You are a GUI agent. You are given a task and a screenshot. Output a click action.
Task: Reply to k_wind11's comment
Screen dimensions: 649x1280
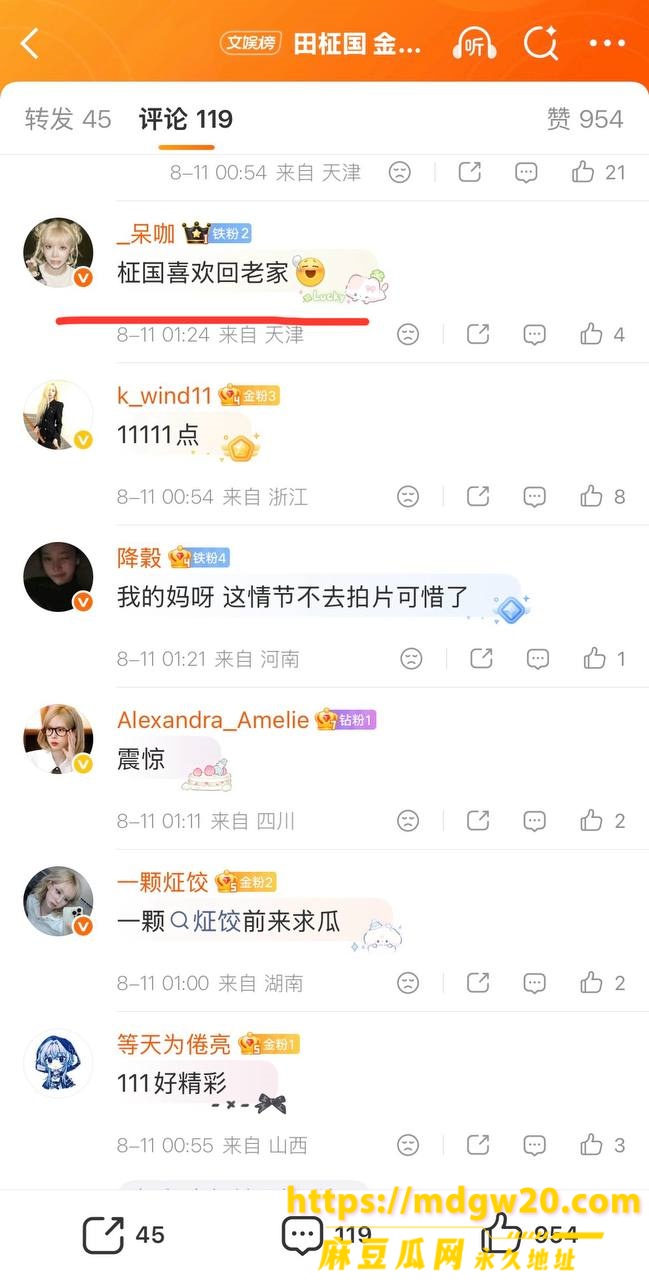(535, 496)
